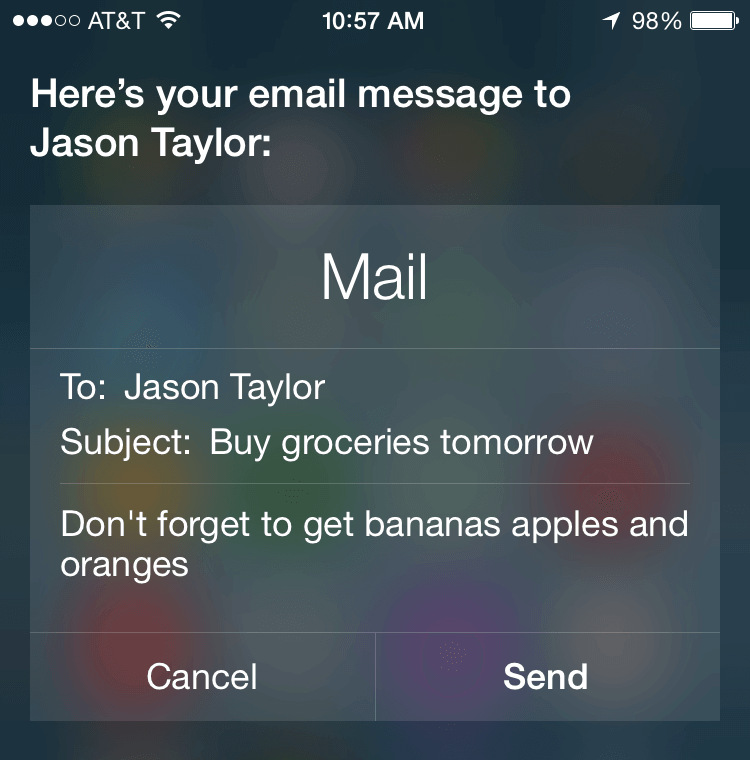Send the email to Jason Taylor

click(546, 677)
